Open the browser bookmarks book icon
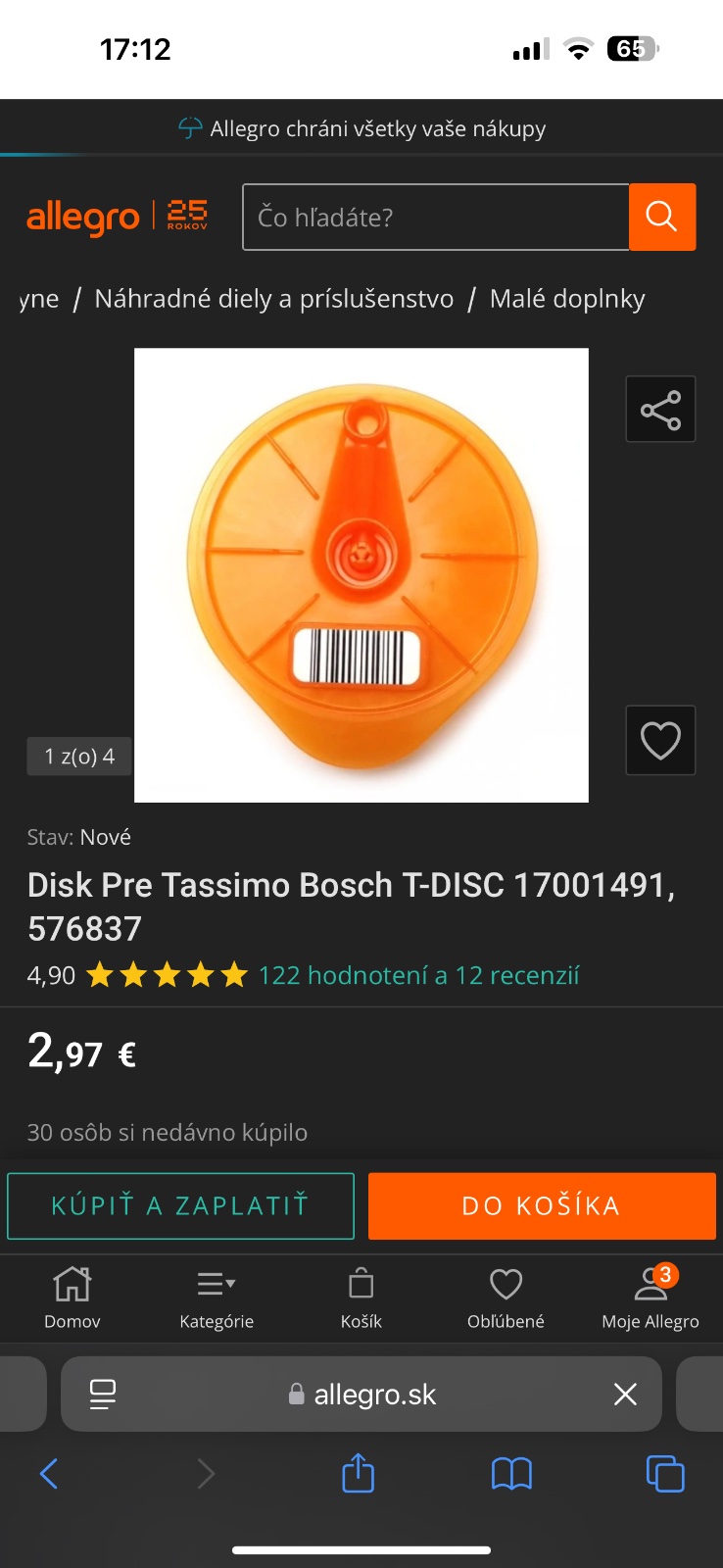The image size is (723, 1568). point(511,1473)
